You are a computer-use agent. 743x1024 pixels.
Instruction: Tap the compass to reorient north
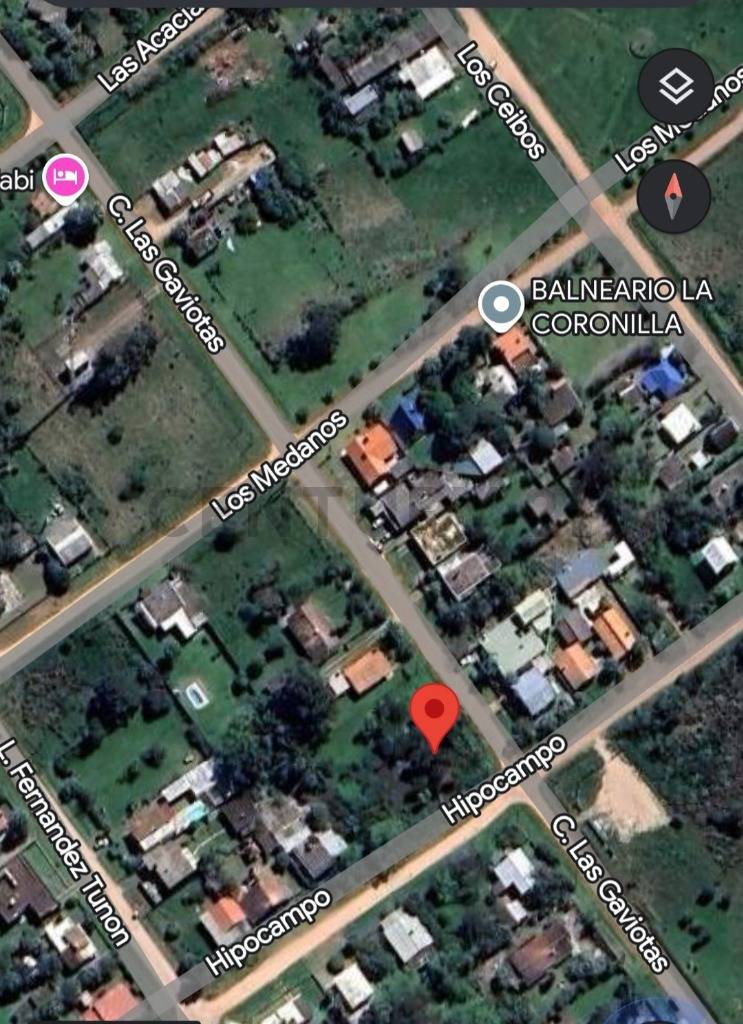pos(673,195)
